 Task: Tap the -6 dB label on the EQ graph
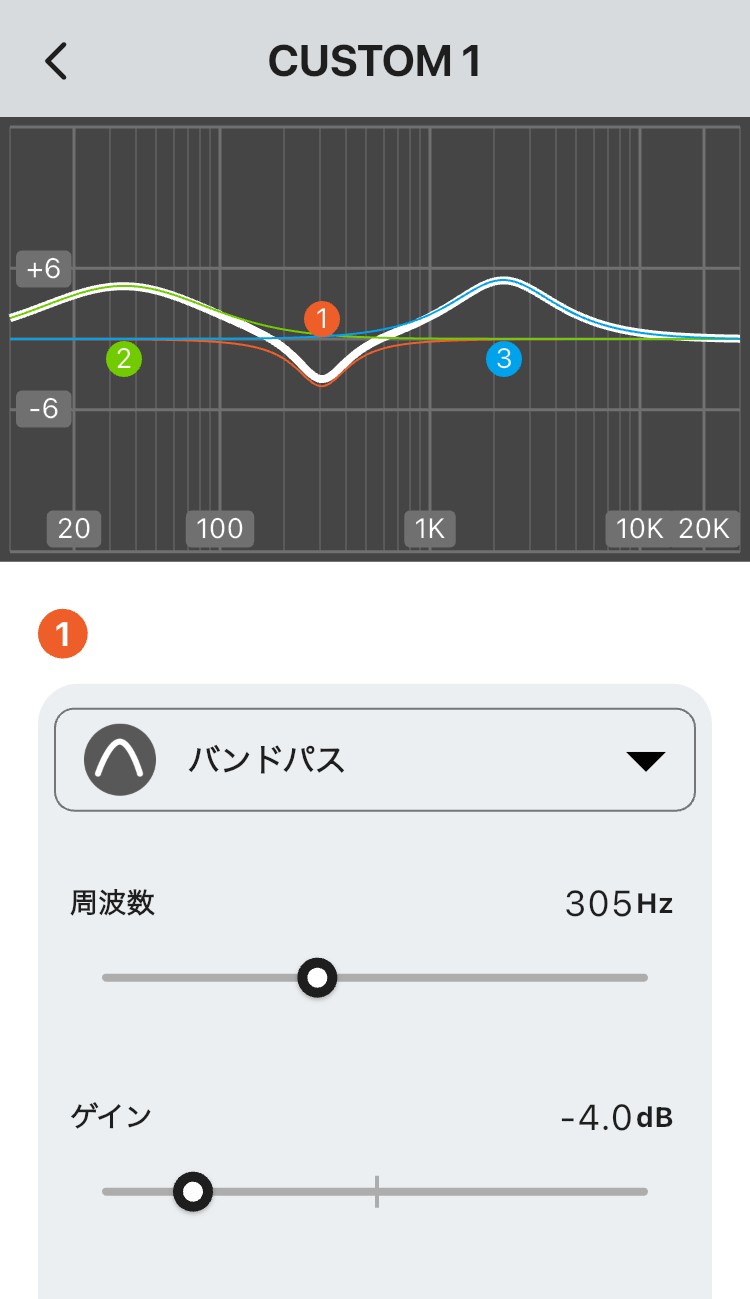pos(42,409)
